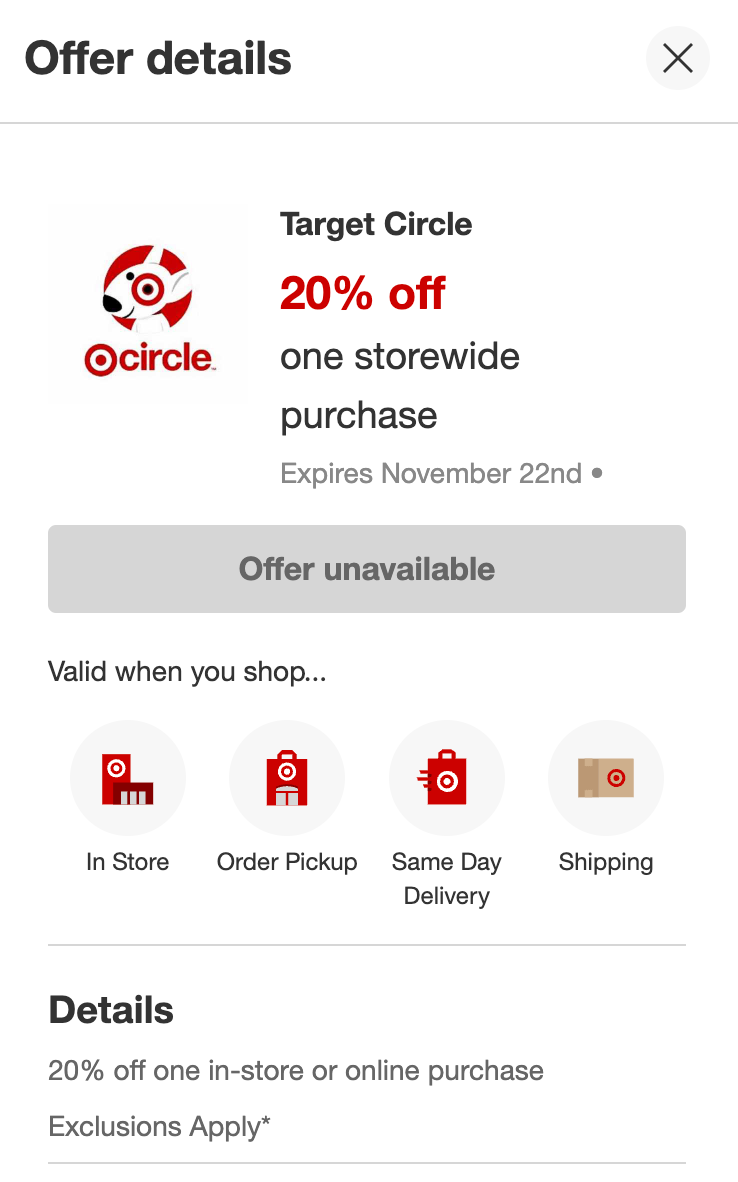Click the 20% off offer headline
The height and width of the screenshot is (1182, 738).
point(362,292)
